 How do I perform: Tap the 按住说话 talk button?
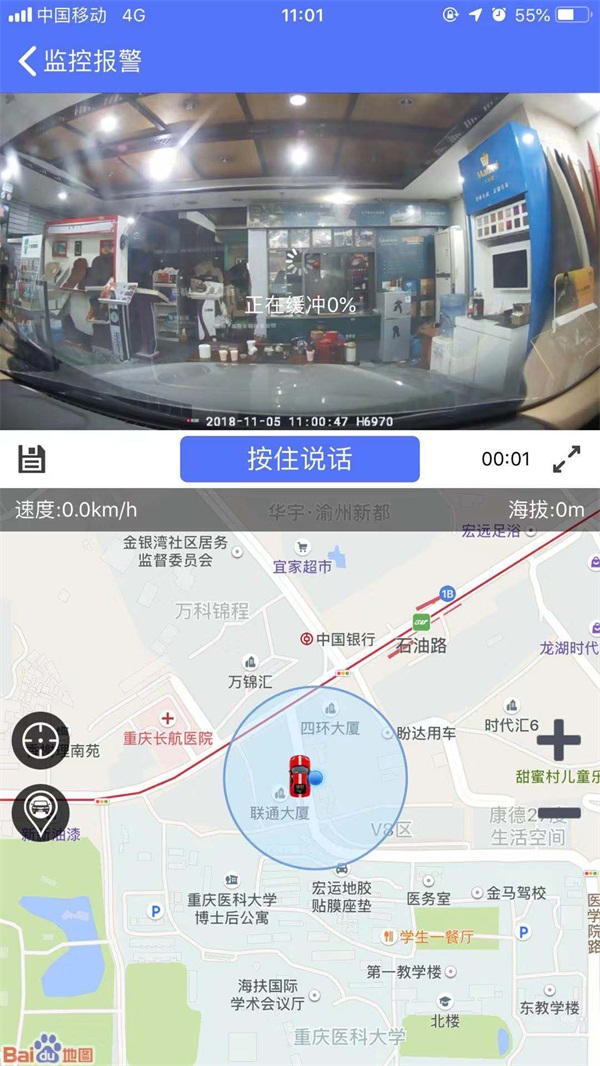300,459
